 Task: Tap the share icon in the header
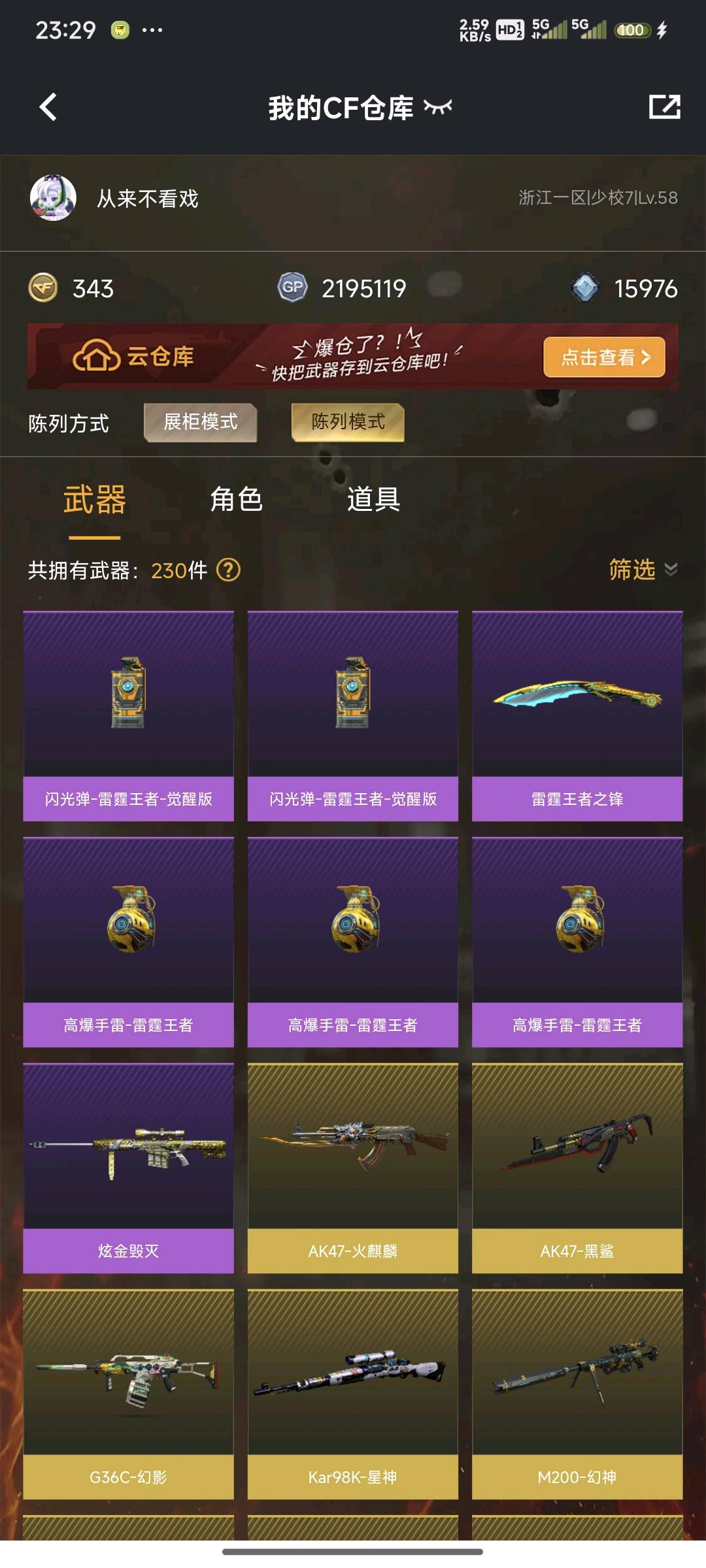[664, 106]
